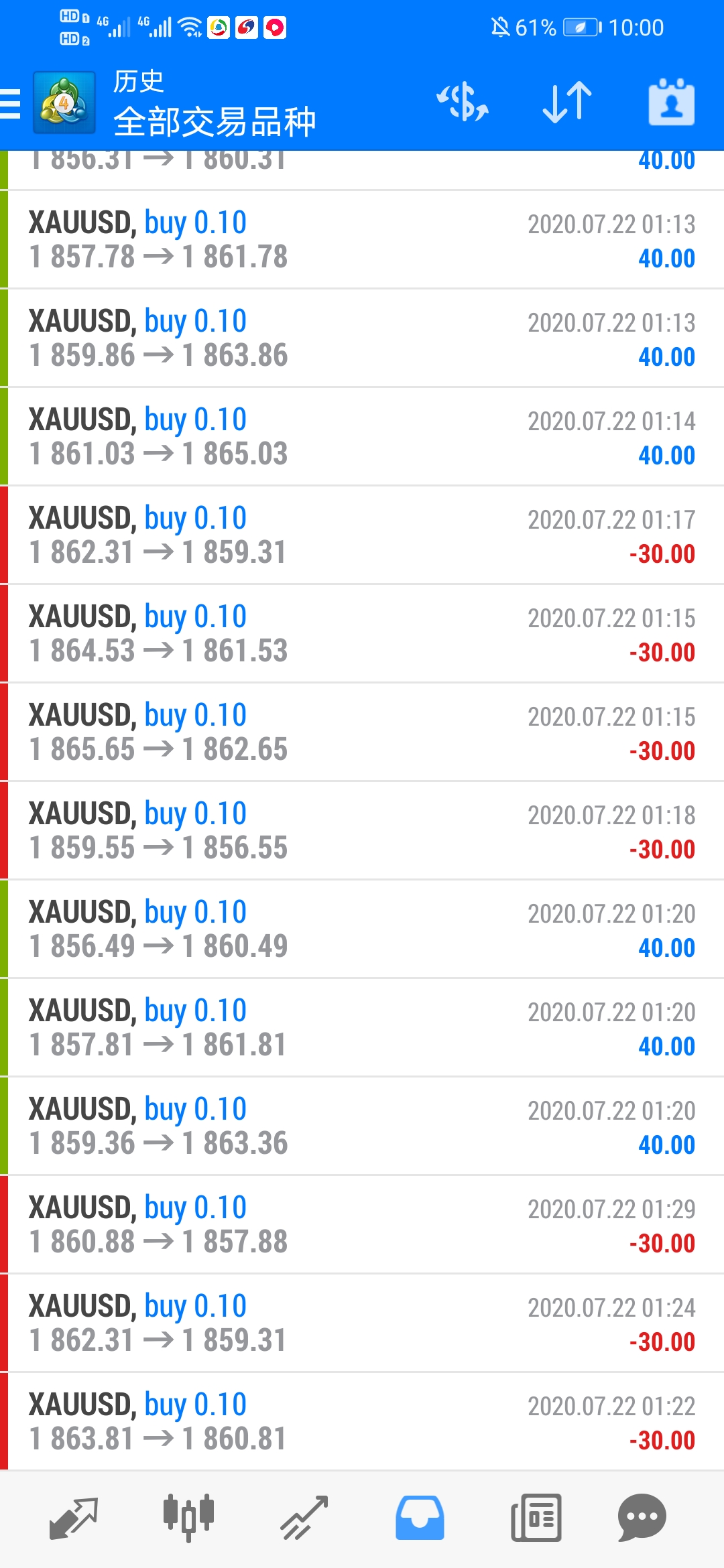Select trade 1 863.81 → 1 860.81
This screenshot has width=724, height=1568.
(362, 1422)
